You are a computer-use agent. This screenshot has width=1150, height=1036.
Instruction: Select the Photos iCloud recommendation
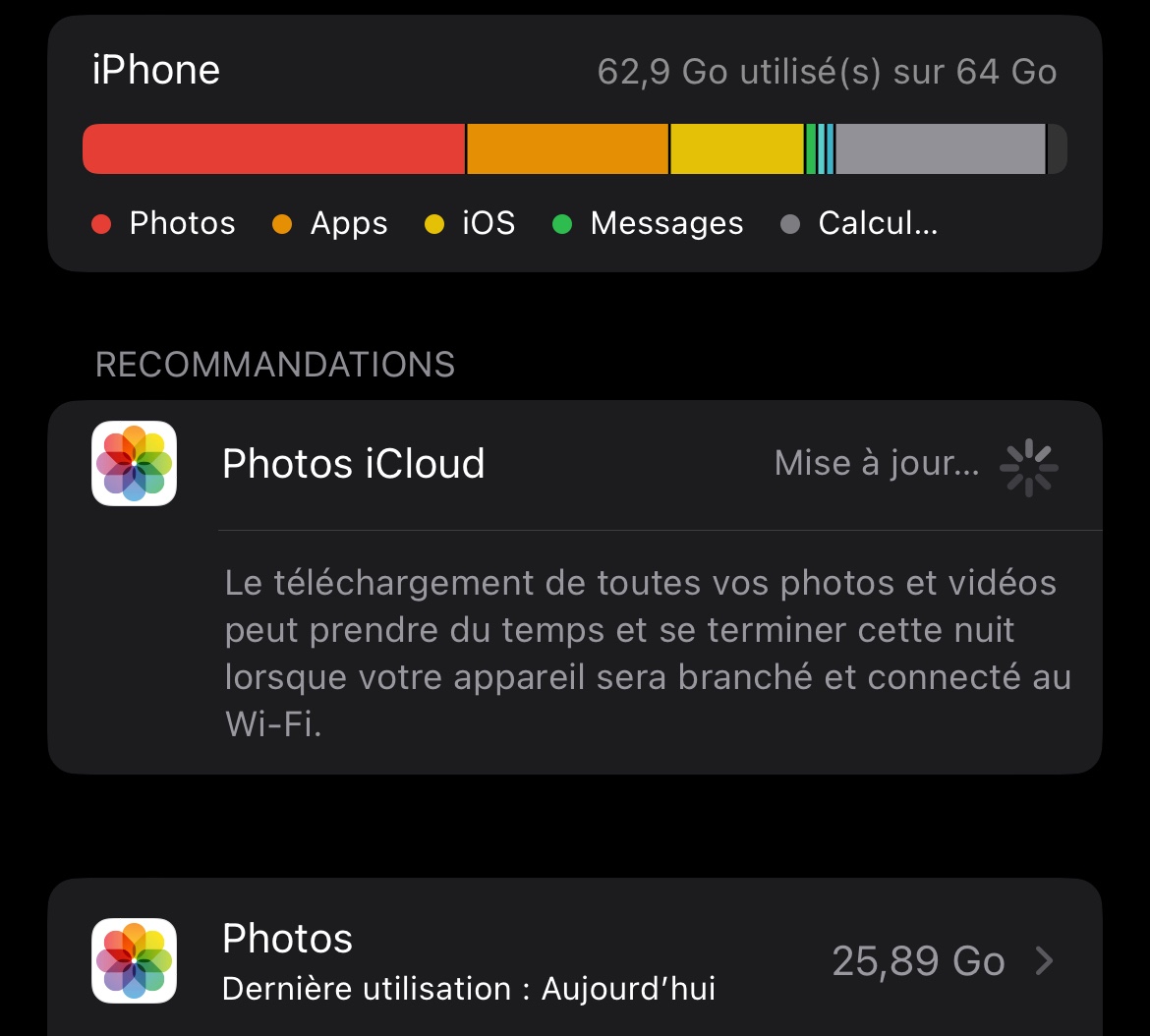pyautogui.click(x=574, y=464)
